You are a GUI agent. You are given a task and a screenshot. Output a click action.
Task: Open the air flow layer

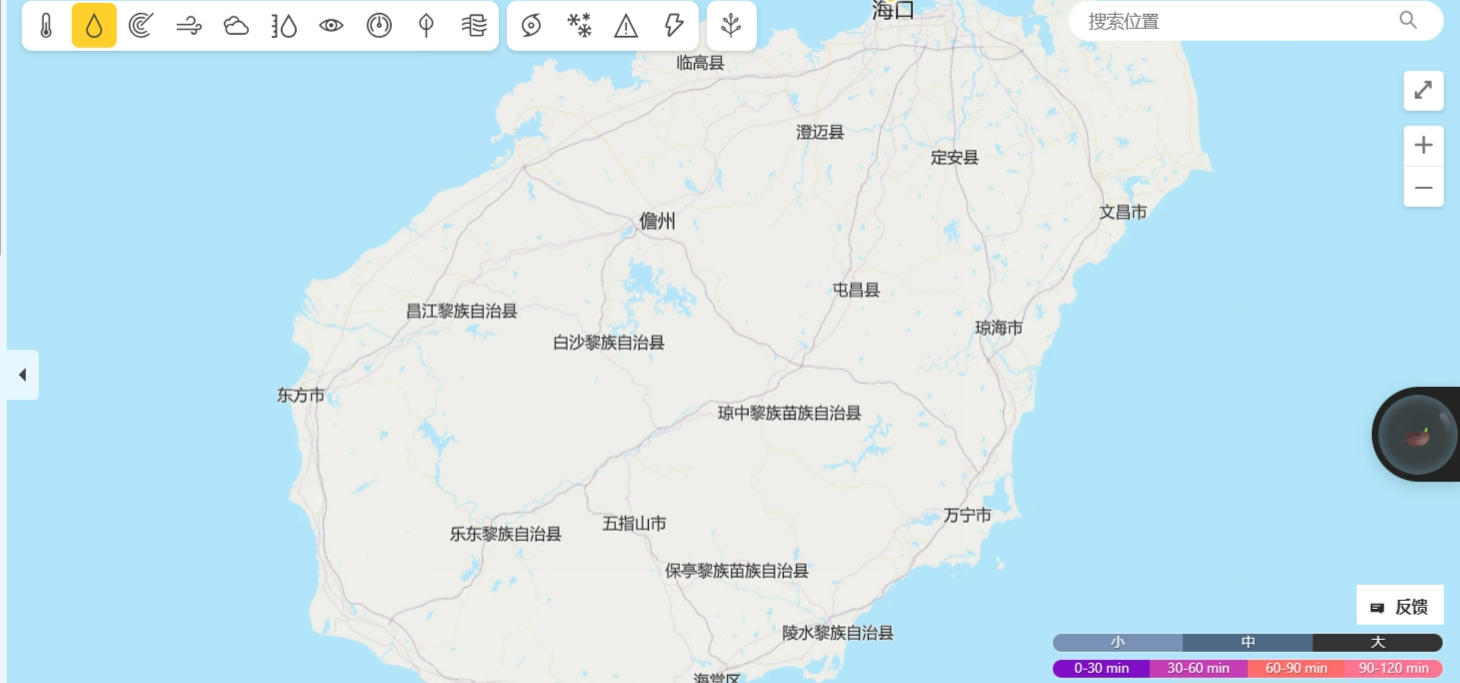[474, 26]
